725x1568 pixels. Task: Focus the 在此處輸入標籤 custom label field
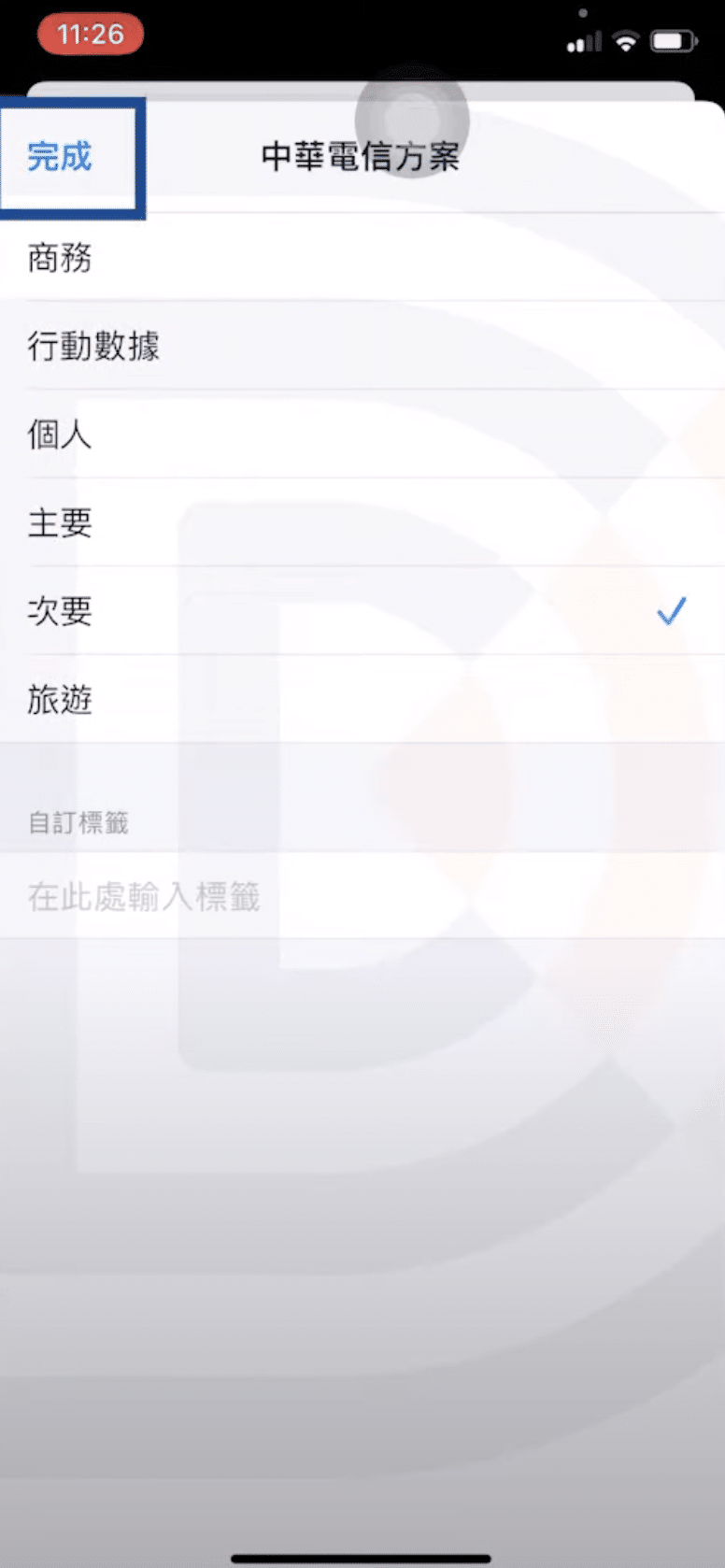tap(145, 897)
